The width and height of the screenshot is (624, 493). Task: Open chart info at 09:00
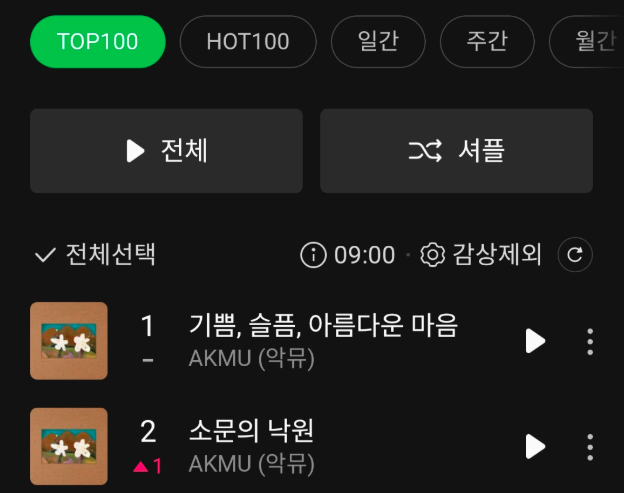point(348,255)
